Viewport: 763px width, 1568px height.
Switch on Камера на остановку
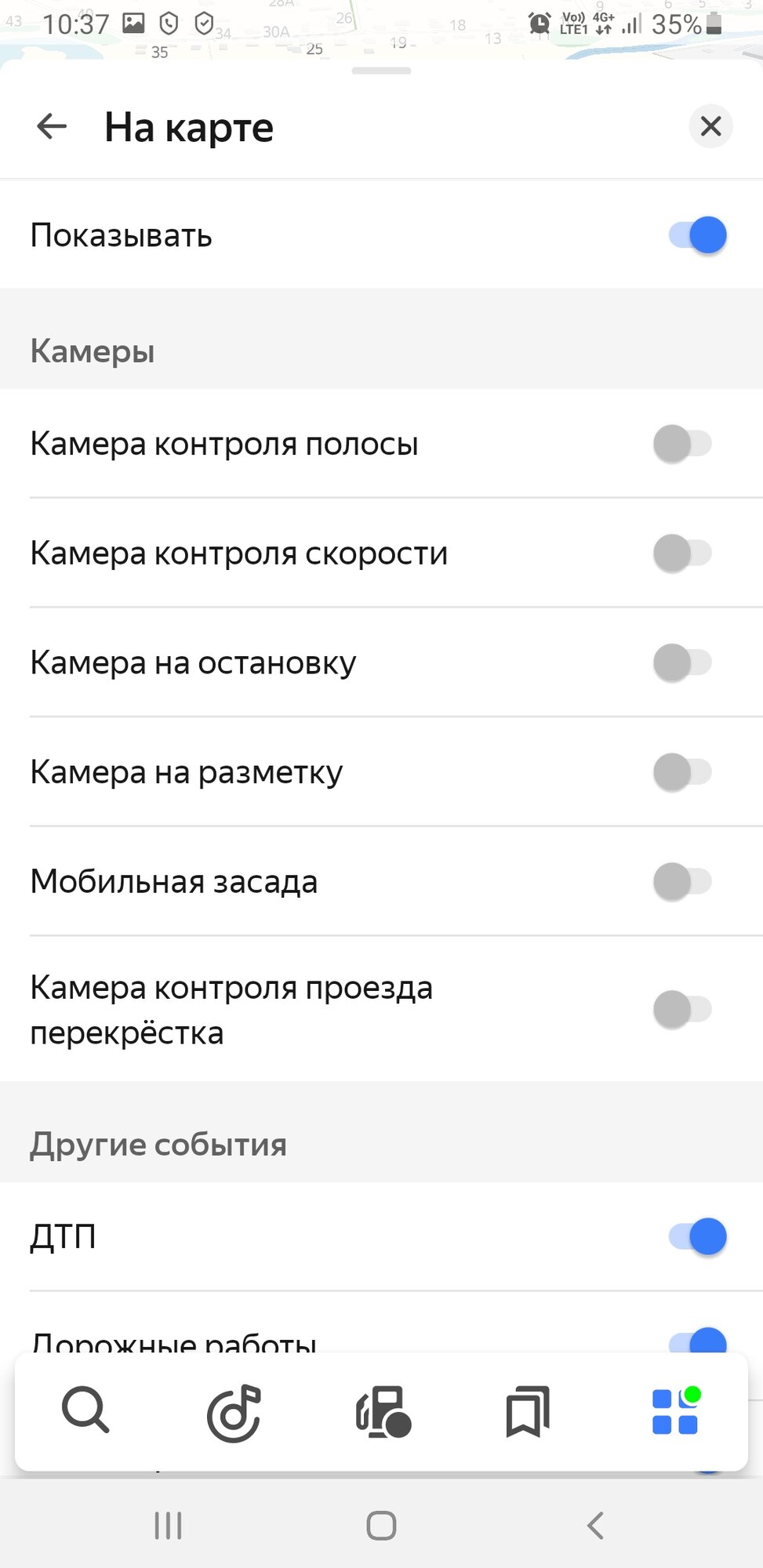click(682, 663)
